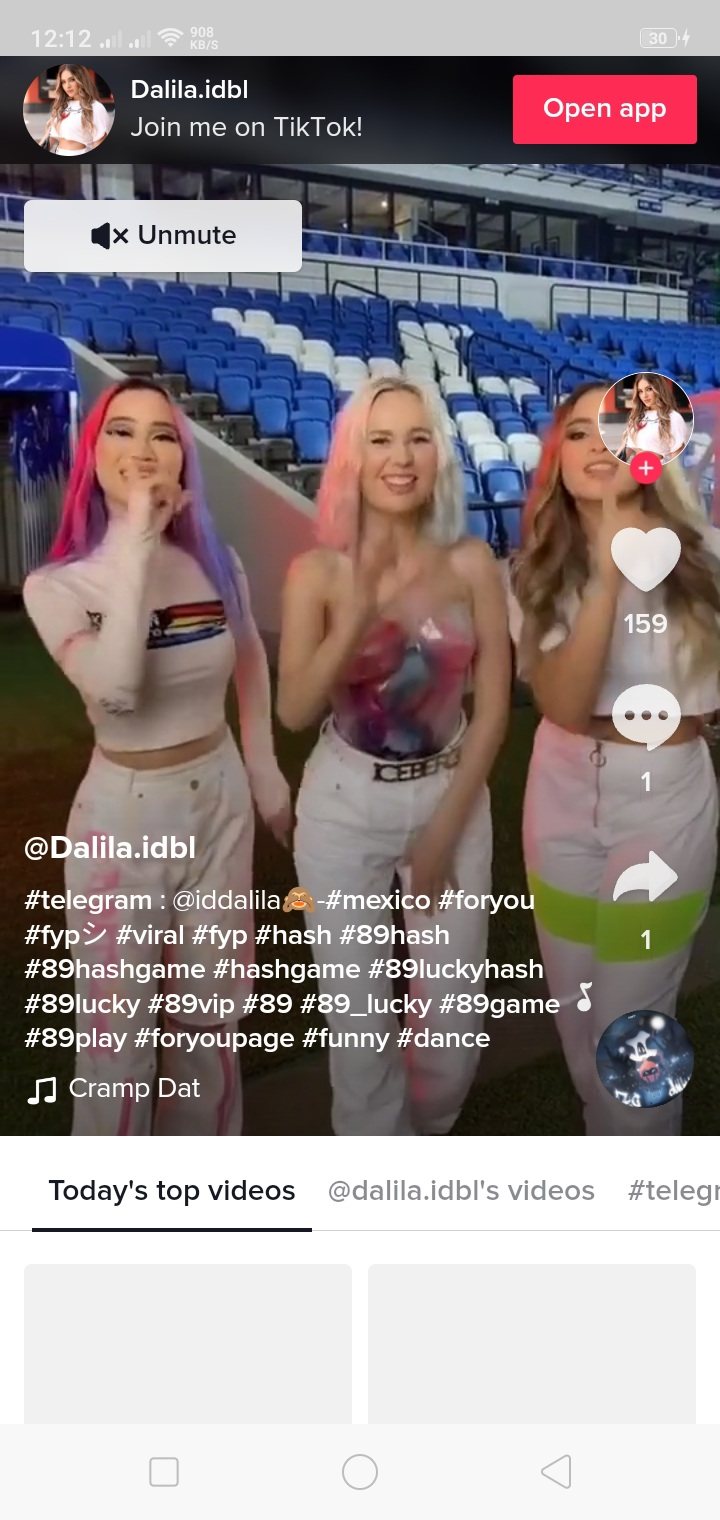Viewport: 720px width, 1520px height.
Task: Switch to @dalila.idbl's videos tab
Action: click(460, 1190)
